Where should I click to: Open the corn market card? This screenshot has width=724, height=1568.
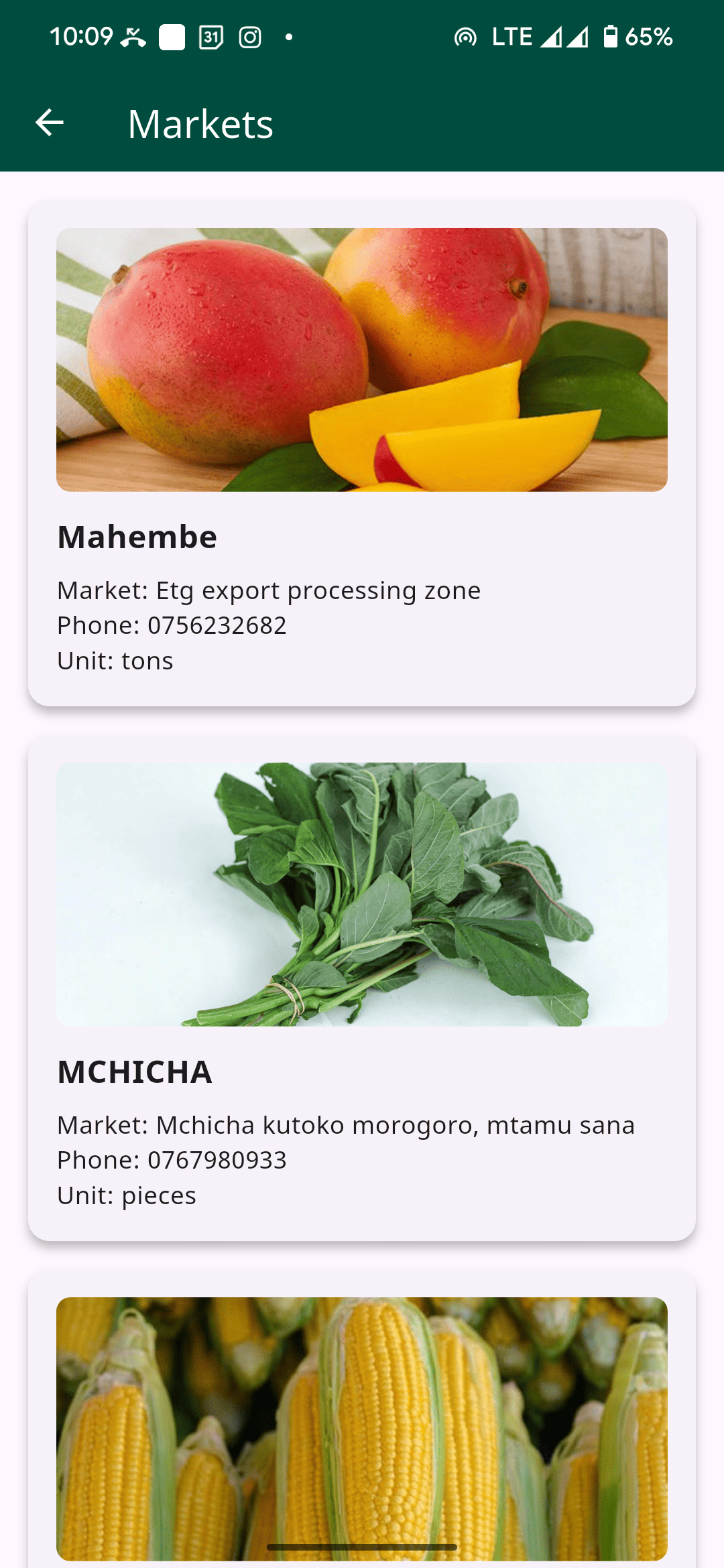pyautogui.click(x=362, y=1427)
